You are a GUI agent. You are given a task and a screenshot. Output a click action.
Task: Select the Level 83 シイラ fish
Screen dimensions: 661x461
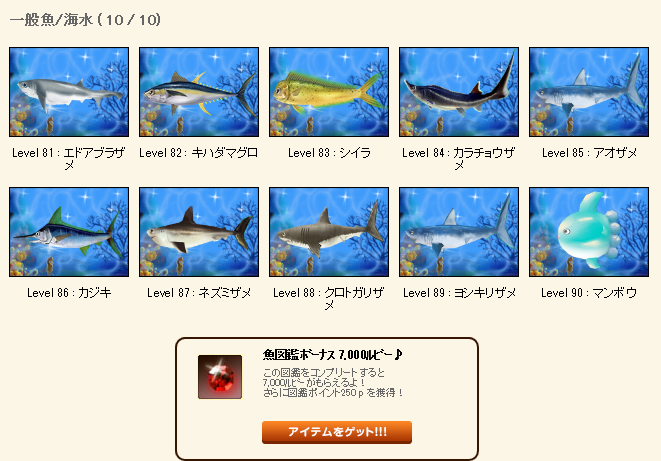(329, 92)
